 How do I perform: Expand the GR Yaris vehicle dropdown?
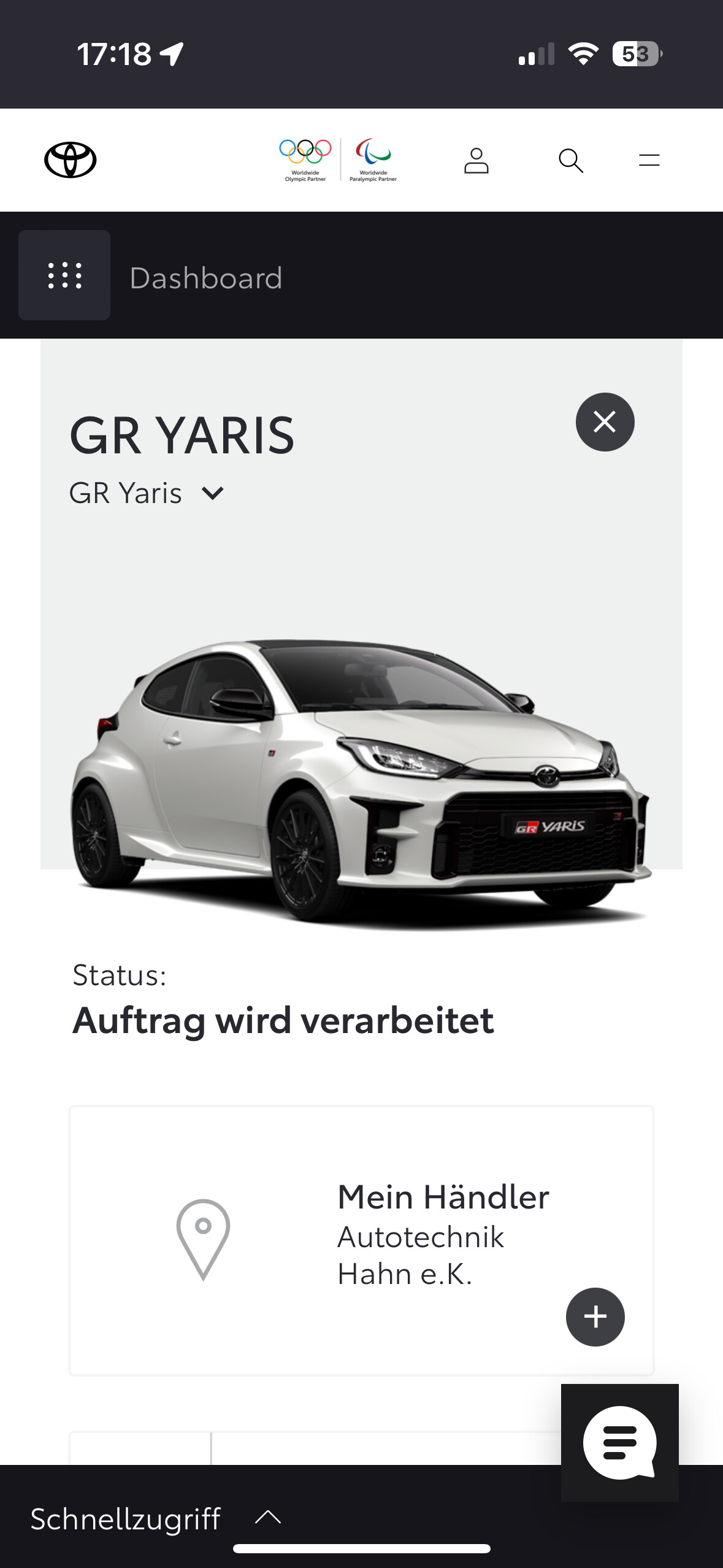tap(147, 493)
